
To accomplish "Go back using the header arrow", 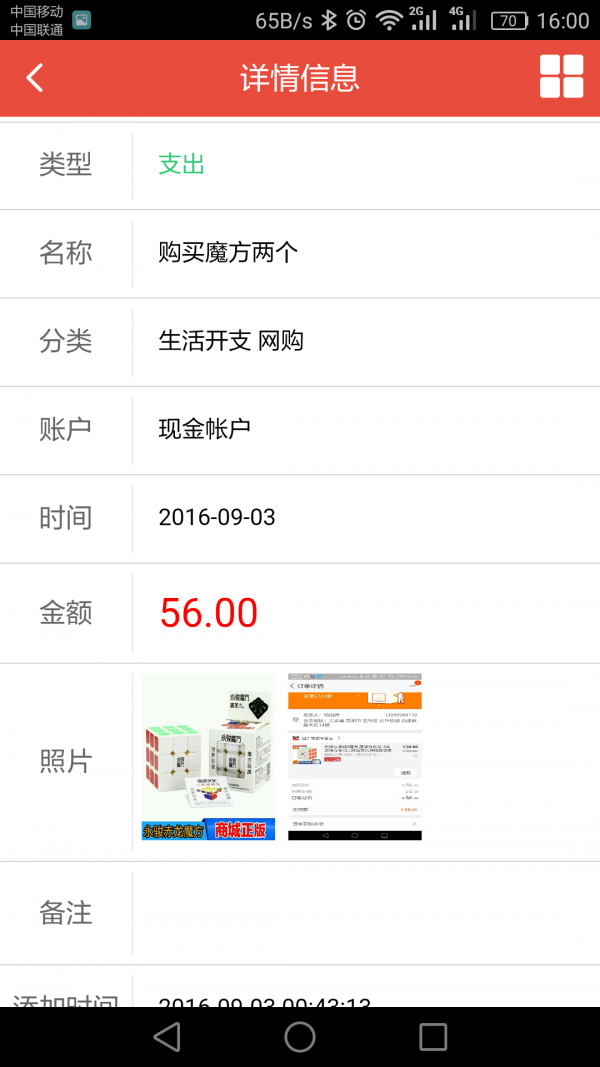I will point(35,78).
